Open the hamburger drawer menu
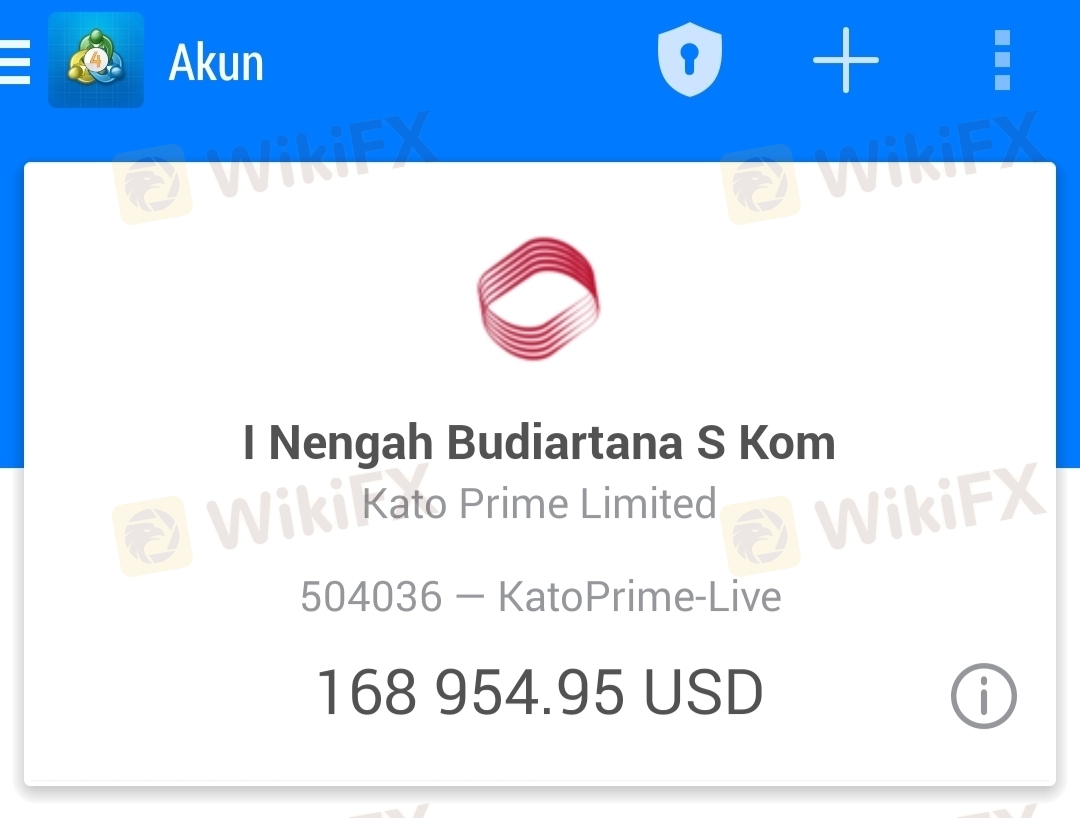The height and width of the screenshot is (818, 1080). [15, 61]
